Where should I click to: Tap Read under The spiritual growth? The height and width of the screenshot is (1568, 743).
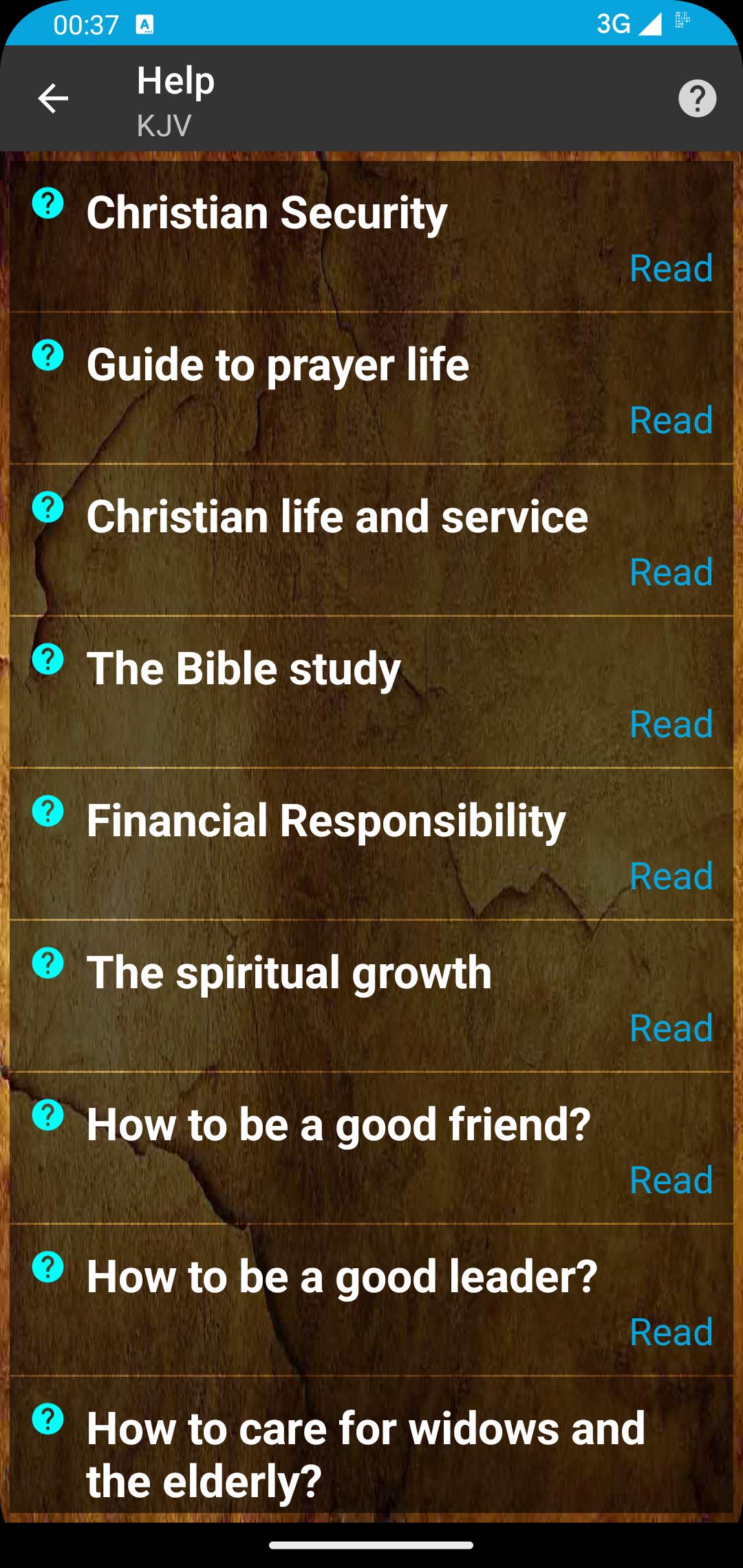pyautogui.click(x=671, y=1027)
